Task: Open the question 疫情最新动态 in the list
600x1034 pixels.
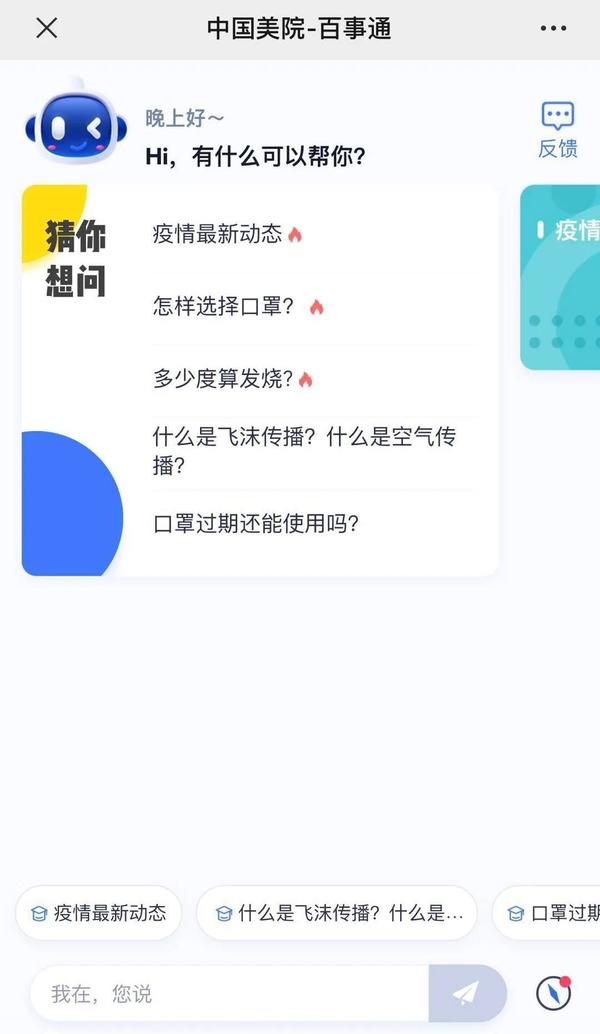Action: click(x=218, y=235)
